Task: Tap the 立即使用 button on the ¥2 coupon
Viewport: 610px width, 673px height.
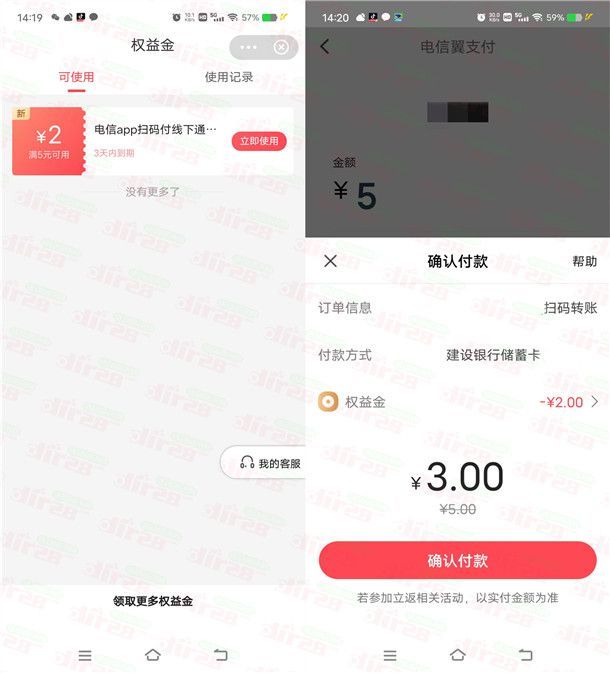Action: [x=259, y=142]
